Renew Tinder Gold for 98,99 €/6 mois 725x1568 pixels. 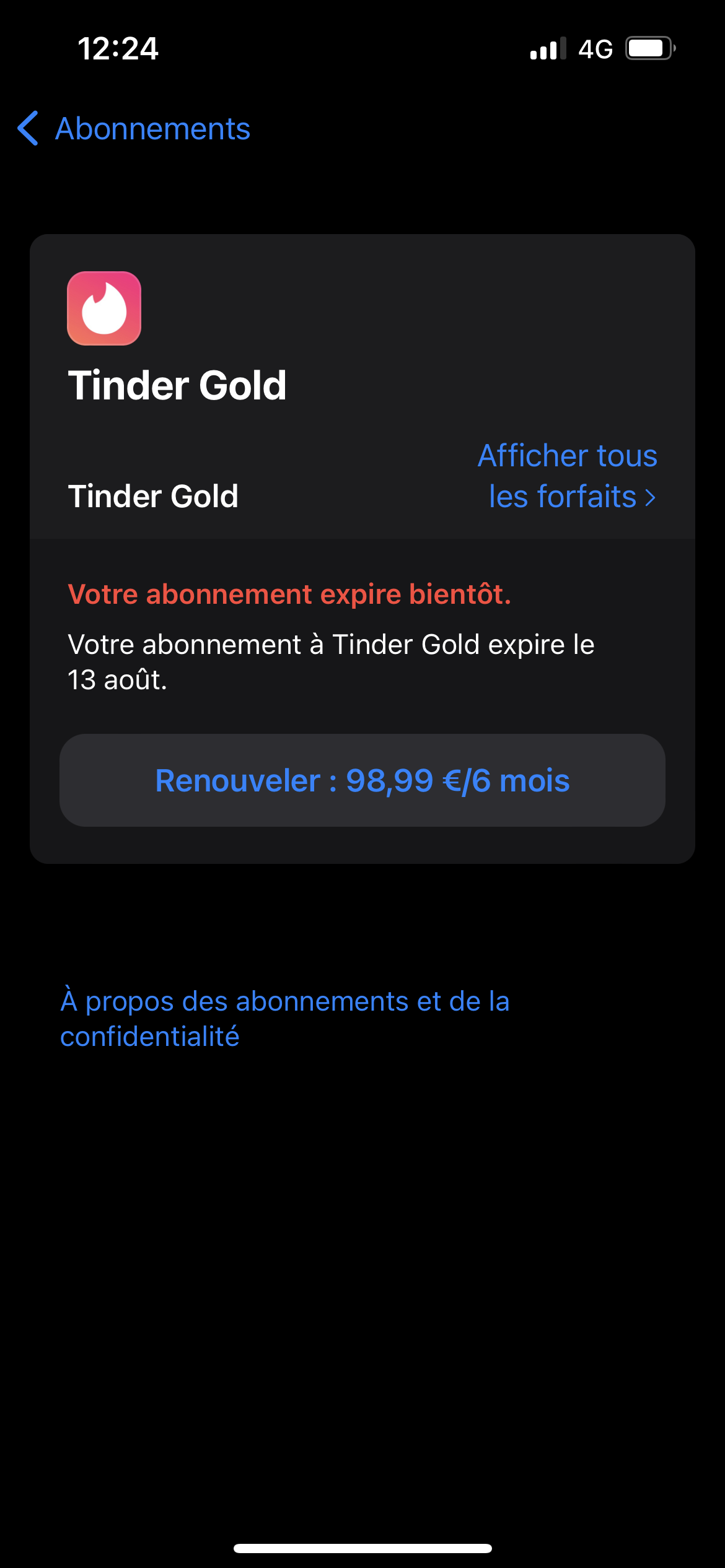click(x=362, y=780)
